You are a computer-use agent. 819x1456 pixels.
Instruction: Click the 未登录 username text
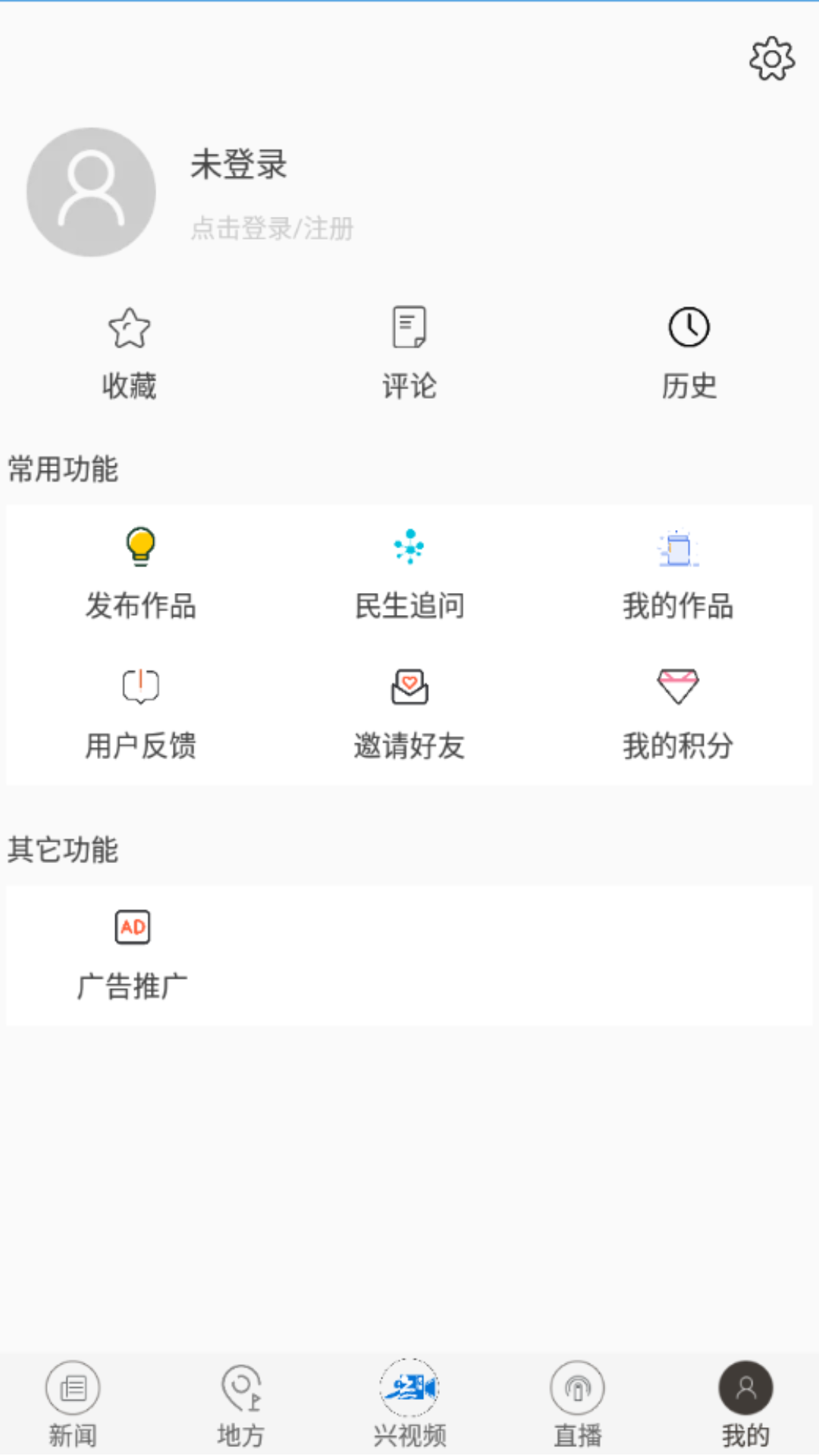[237, 165]
